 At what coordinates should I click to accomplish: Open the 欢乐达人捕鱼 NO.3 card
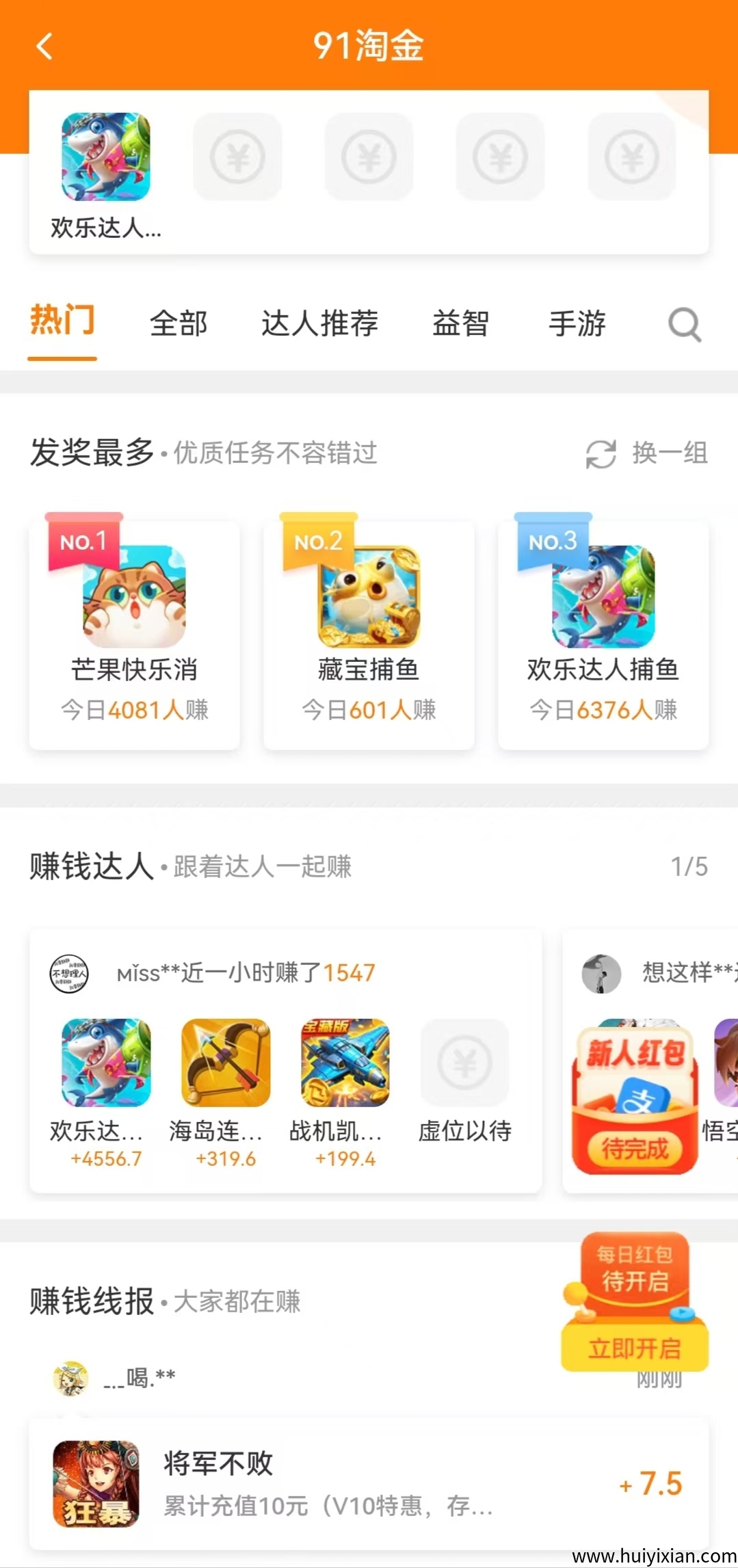[603, 633]
